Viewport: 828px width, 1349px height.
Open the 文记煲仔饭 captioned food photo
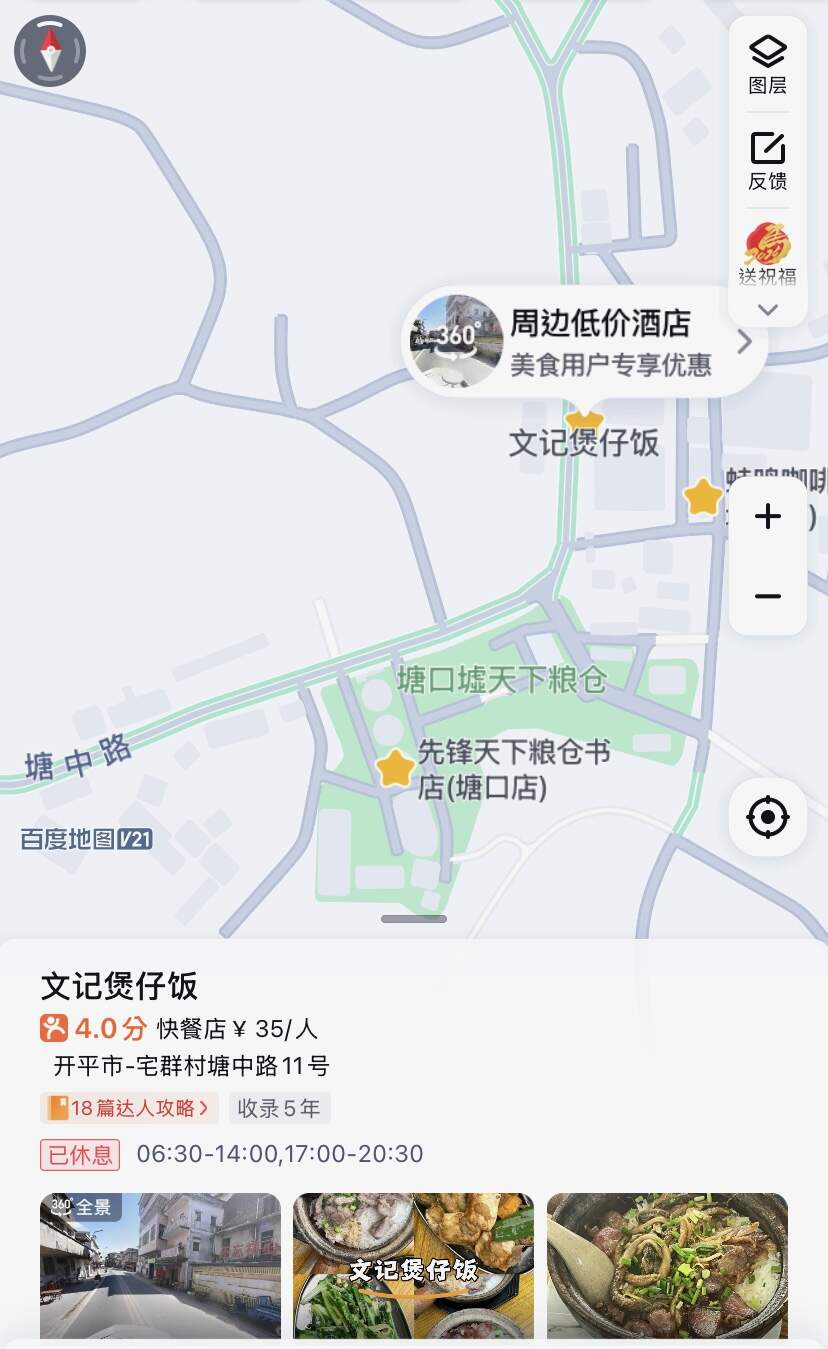[x=413, y=1265]
